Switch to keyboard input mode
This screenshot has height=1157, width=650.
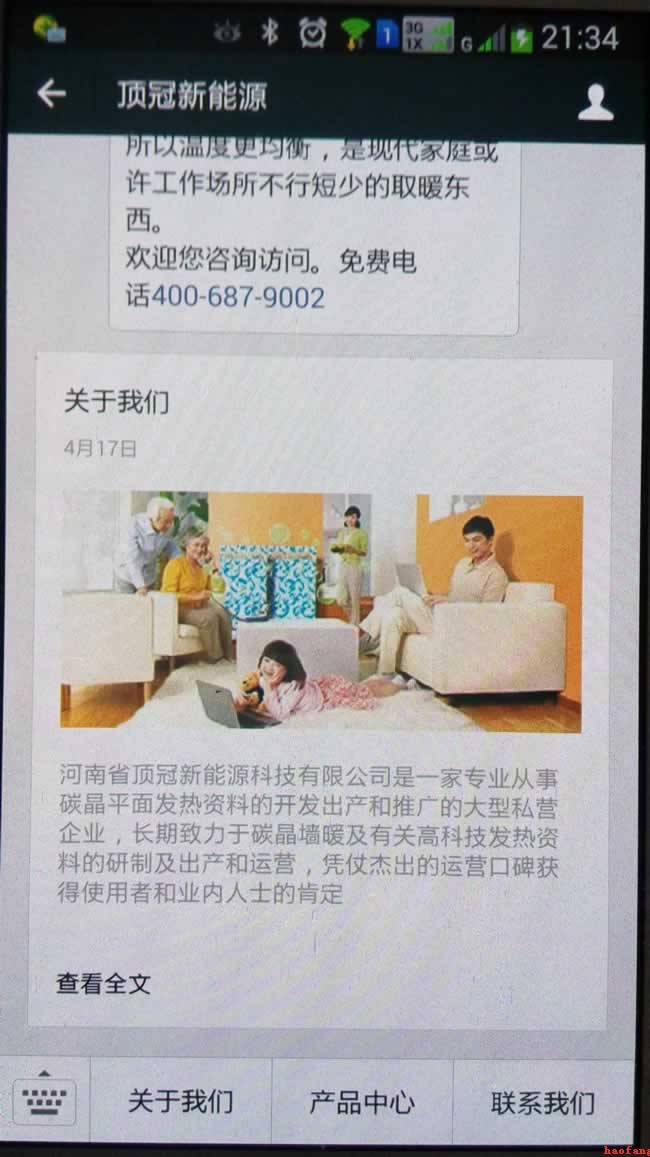[x=44, y=1103]
